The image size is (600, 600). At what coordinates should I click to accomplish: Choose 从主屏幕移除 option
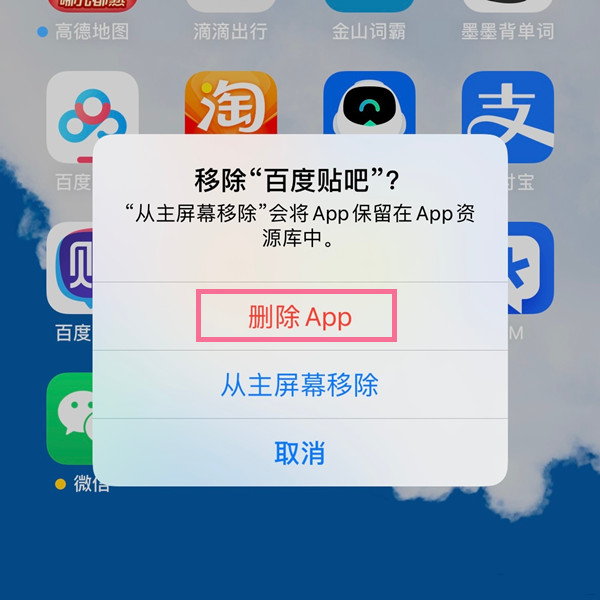tap(300, 385)
